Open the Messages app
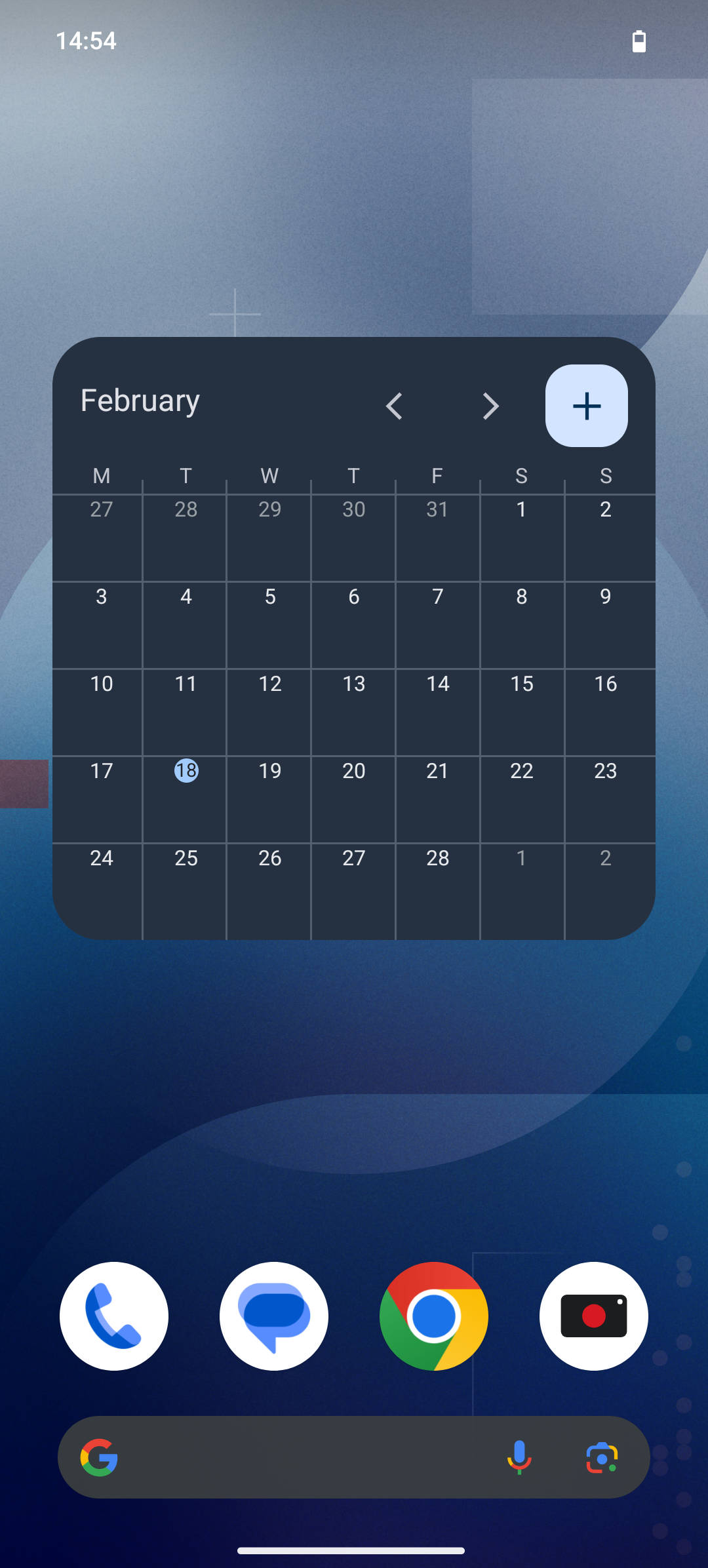Screen dimensions: 708x1568 [x=274, y=1316]
